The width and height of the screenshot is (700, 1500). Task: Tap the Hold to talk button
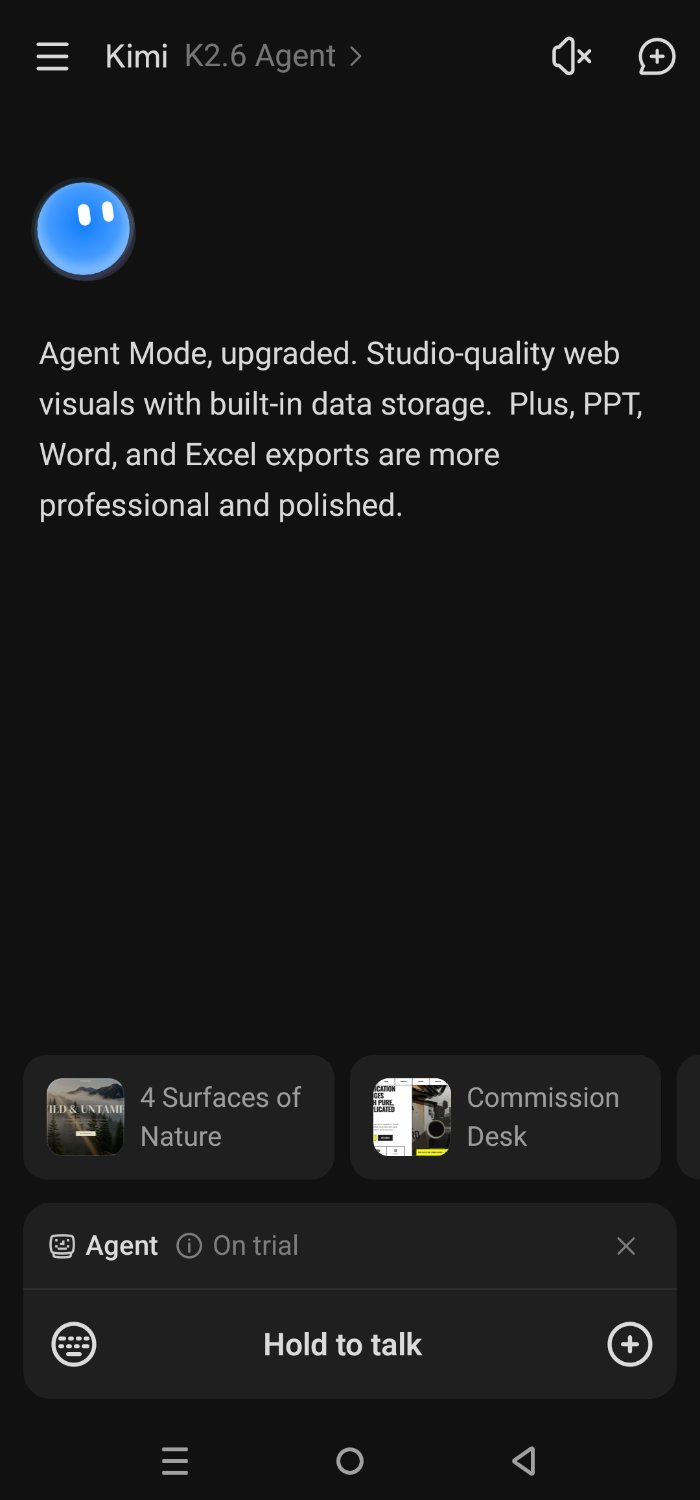pyautogui.click(x=342, y=1345)
